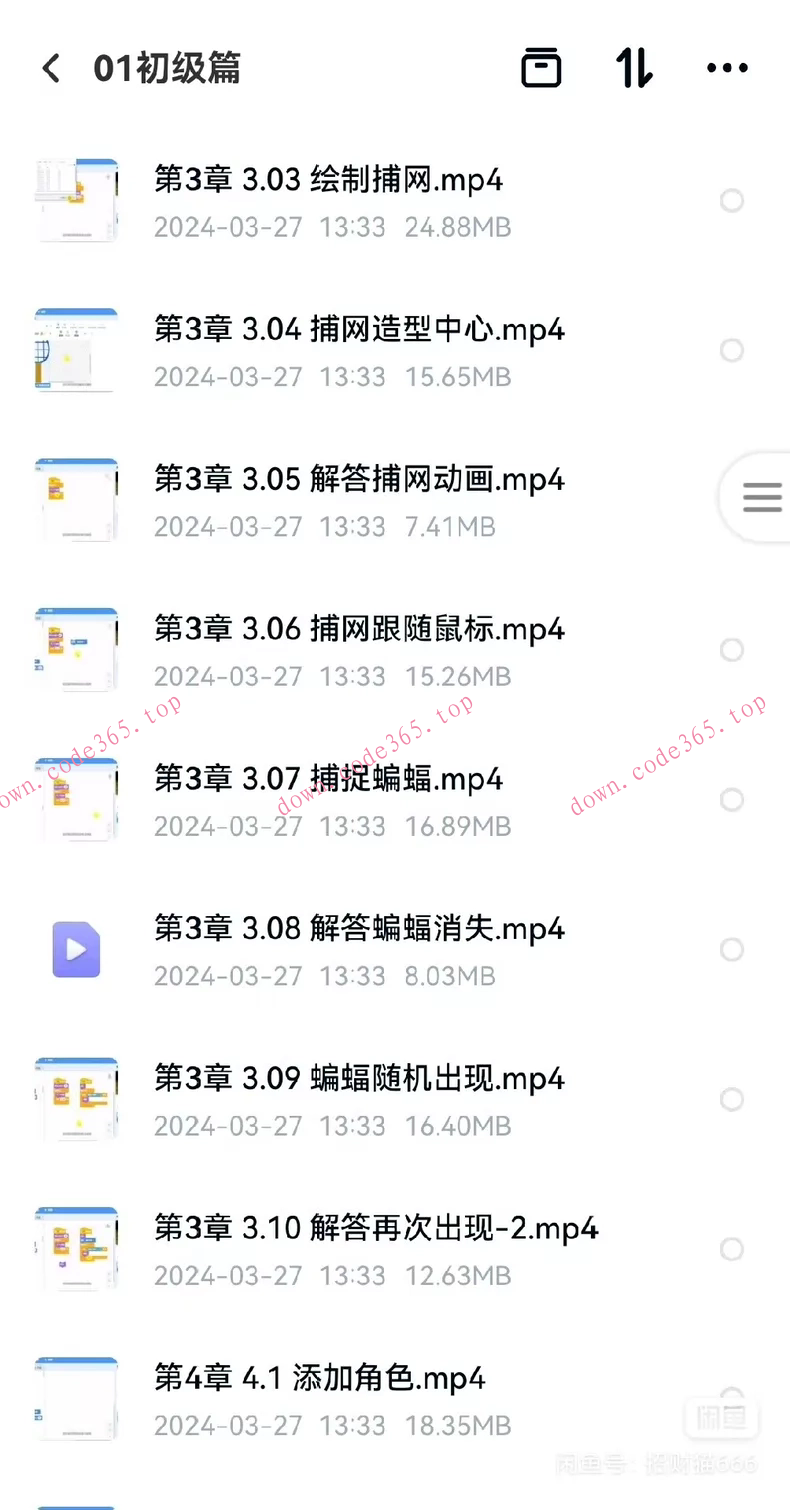Screen dimensions: 790x1510
Task: Open the archive box icon in top toolbar
Action: click(x=541, y=67)
